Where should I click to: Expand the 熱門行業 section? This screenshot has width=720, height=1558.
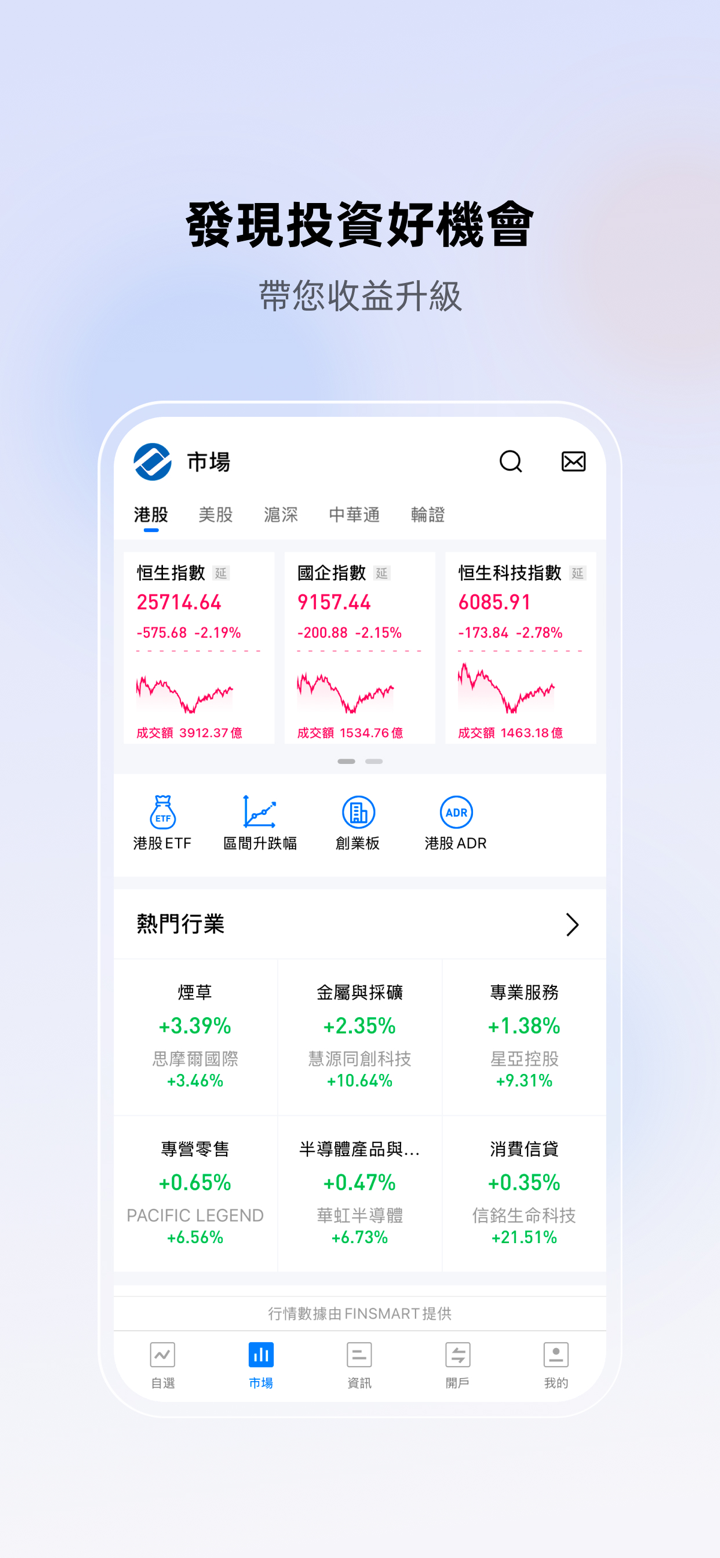[572, 924]
